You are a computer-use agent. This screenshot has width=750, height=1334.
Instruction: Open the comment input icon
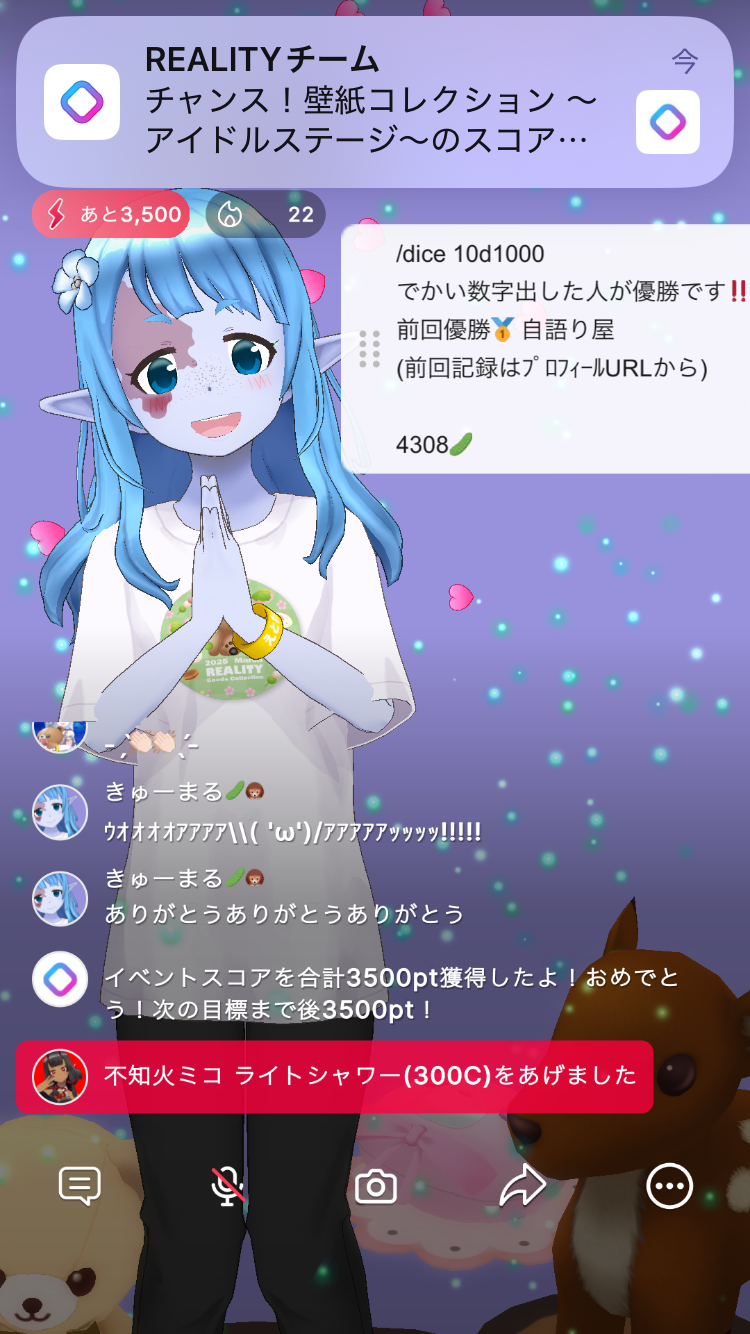pos(80,1186)
